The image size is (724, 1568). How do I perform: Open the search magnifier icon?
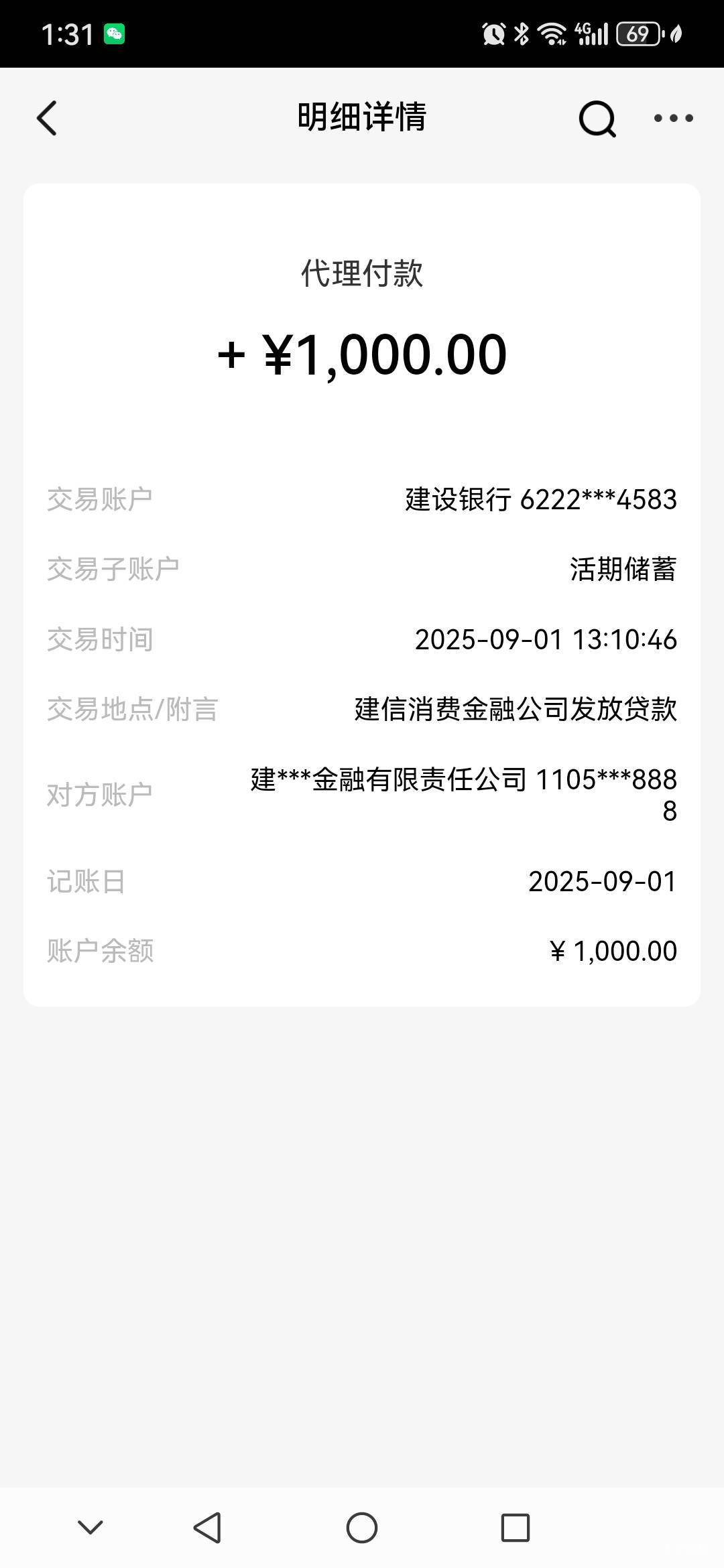point(597,119)
